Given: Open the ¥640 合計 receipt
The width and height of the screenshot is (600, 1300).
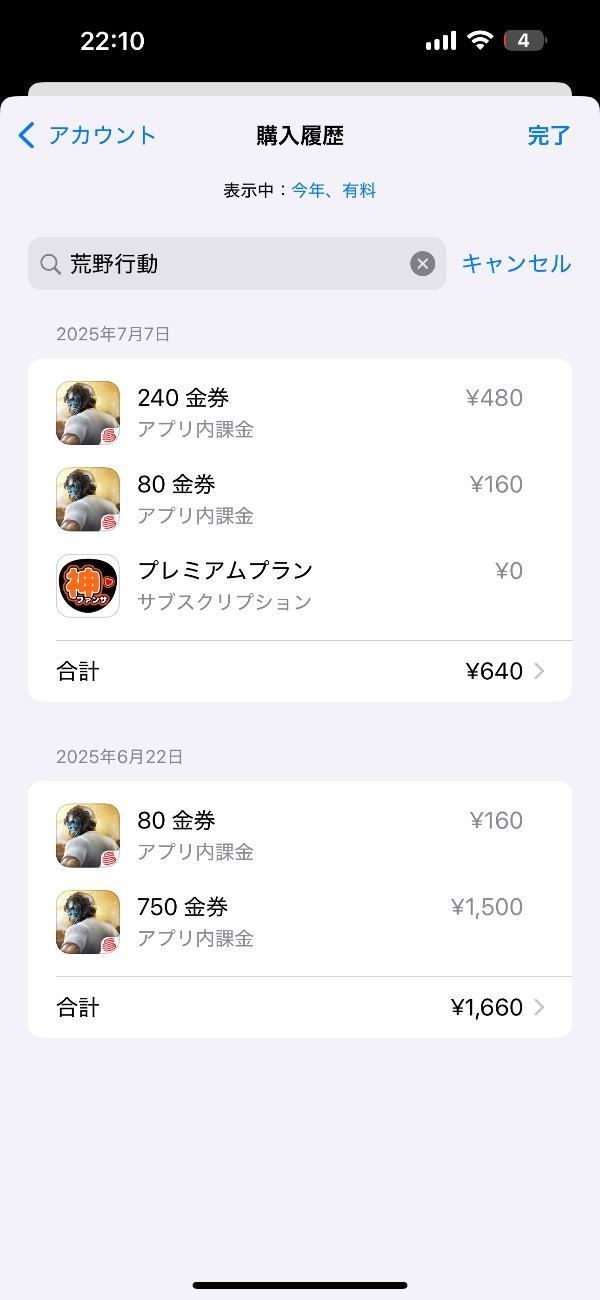Looking at the screenshot, I should 300,671.
